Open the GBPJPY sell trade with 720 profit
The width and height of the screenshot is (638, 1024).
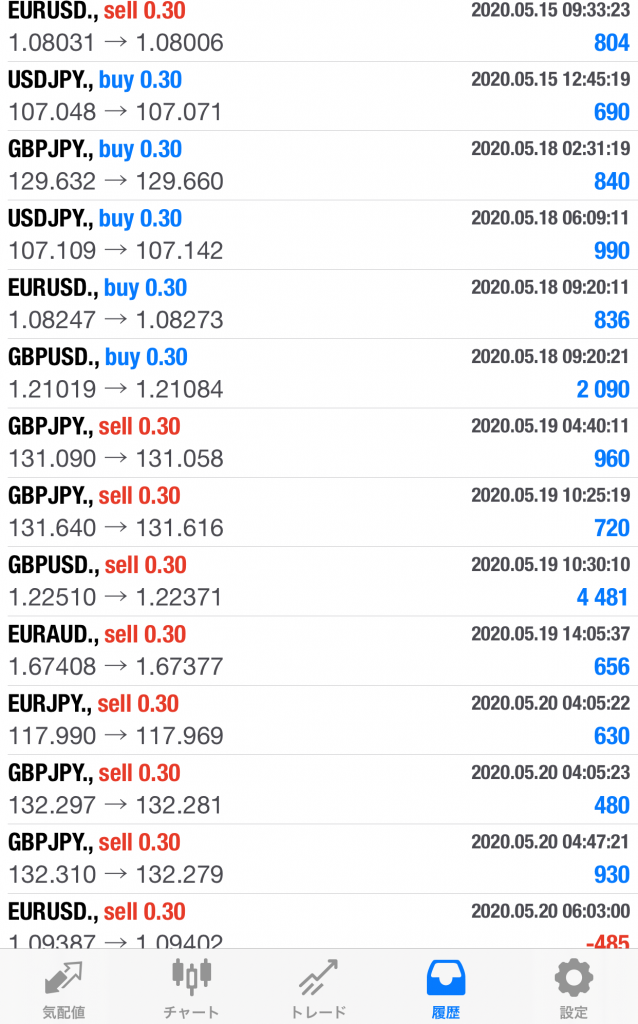319,512
